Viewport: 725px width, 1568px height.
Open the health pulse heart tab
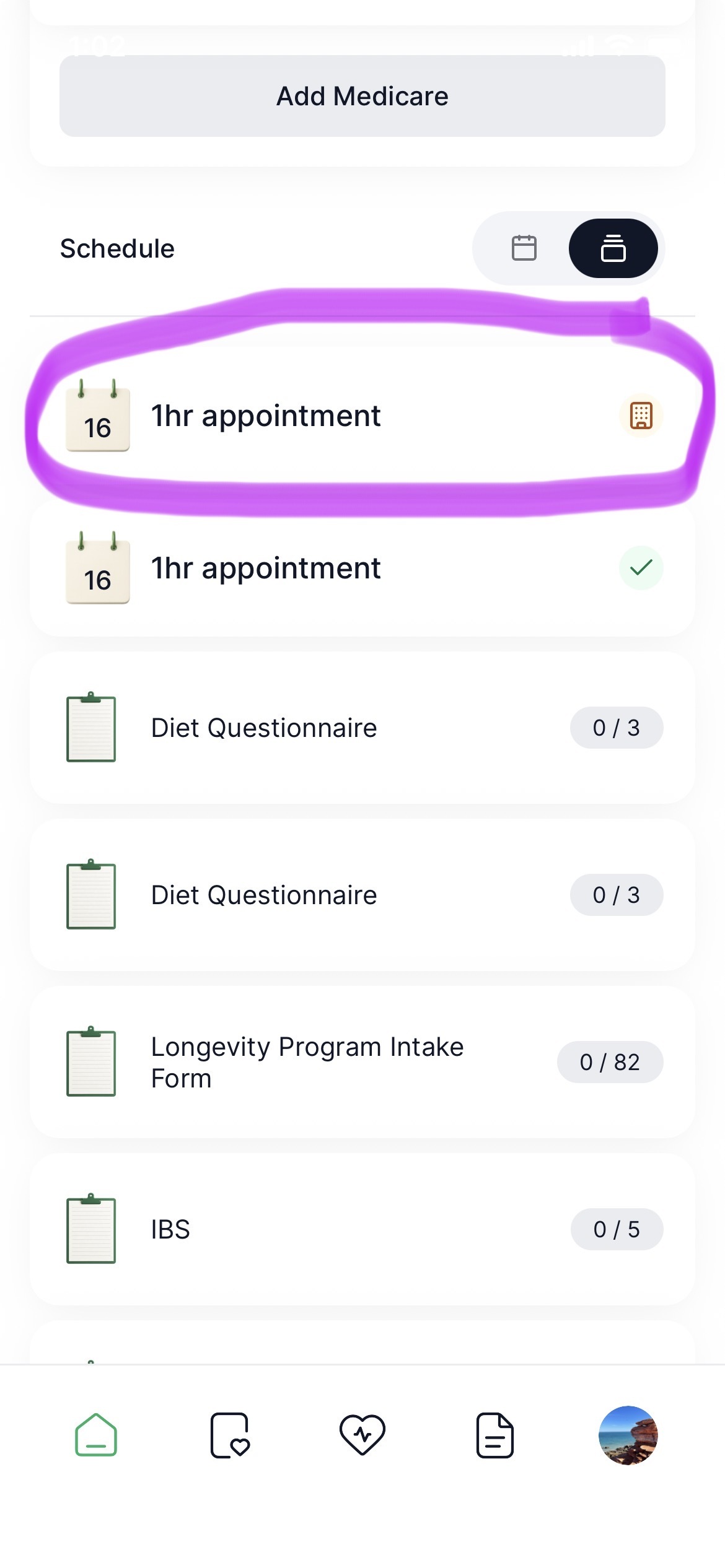pos(362,1435)
